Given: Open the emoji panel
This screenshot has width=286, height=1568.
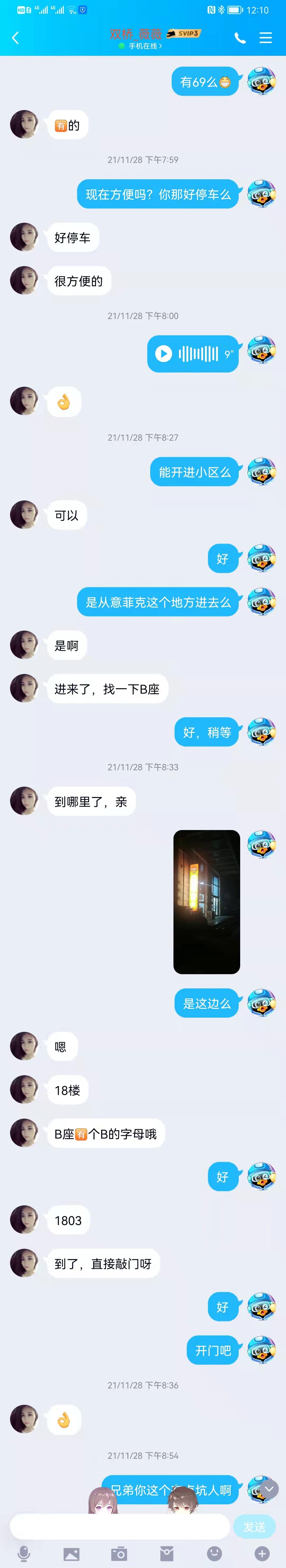Looking at the screenshot, I should [214, 1553].
